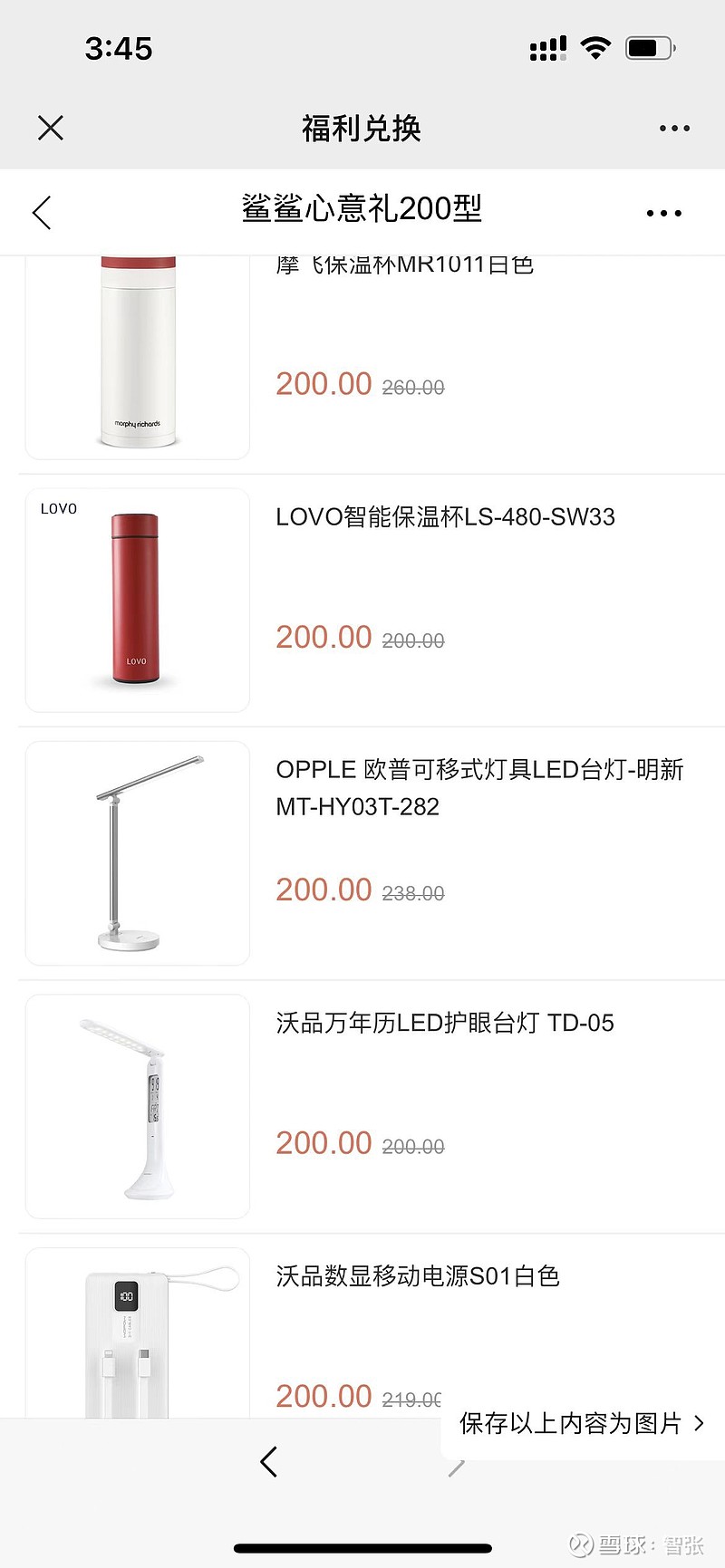Tap the 鲨鲨心意礼200型 page heading
The image size is (725, 1568).
point(361,209)
